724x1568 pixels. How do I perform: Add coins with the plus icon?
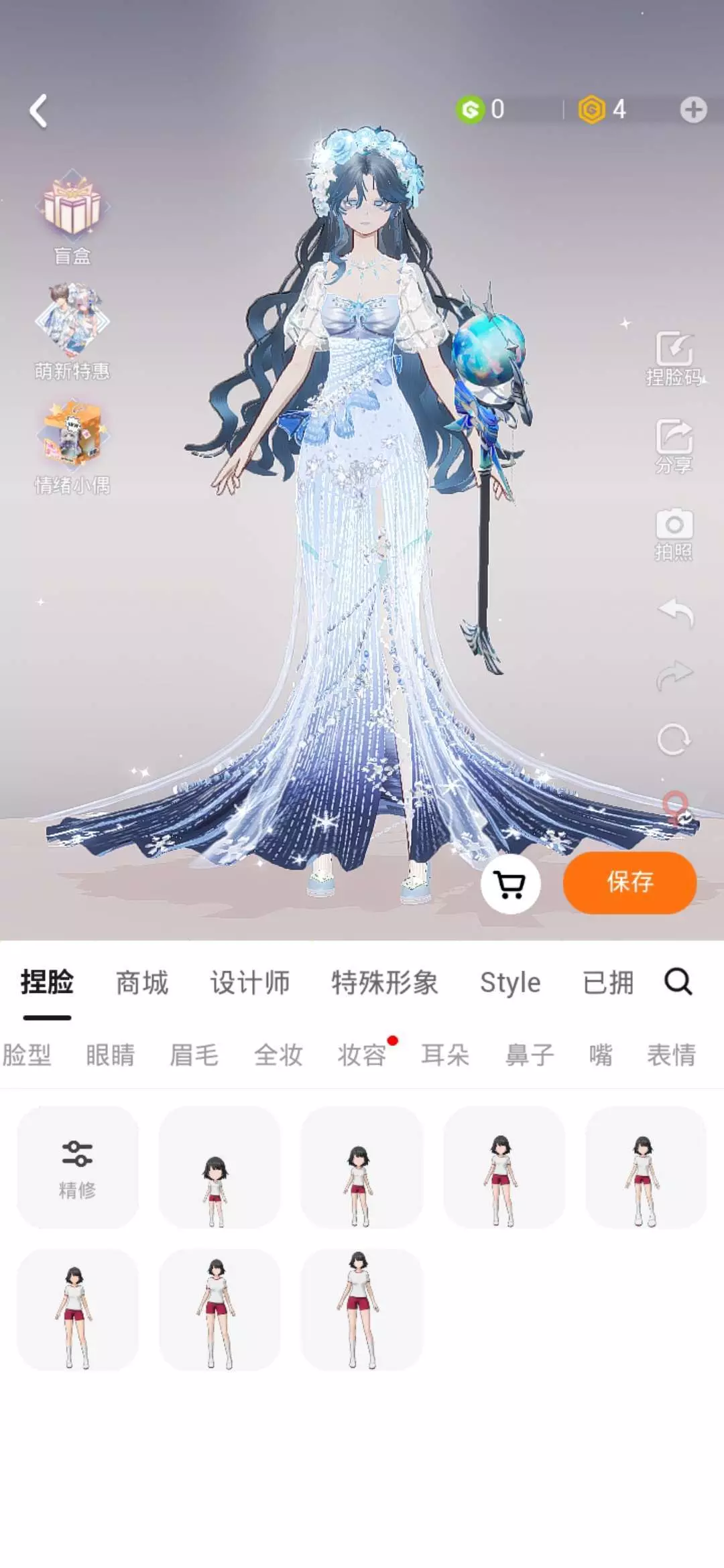(x=693, y=110)
